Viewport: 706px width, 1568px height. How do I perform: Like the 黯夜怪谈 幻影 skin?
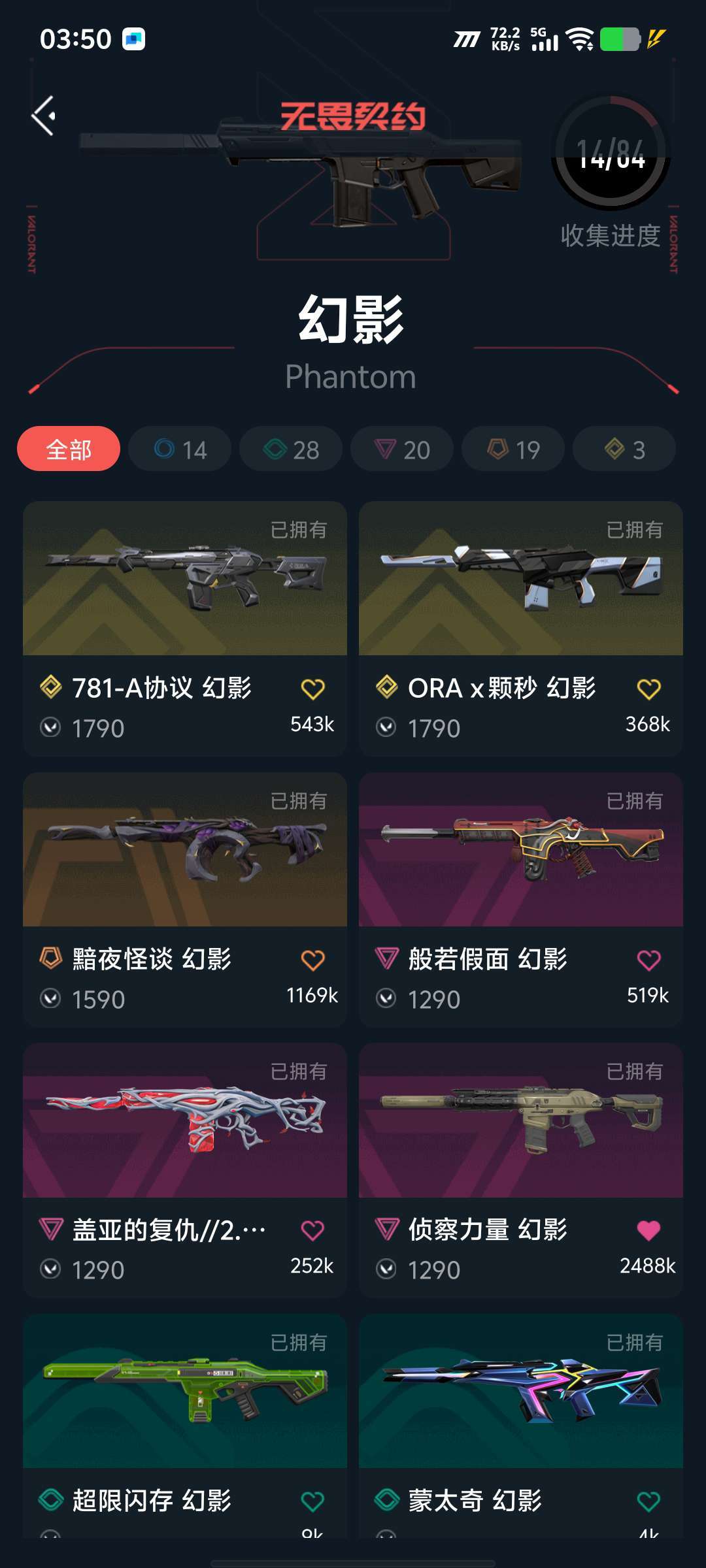tap(312, 960)
